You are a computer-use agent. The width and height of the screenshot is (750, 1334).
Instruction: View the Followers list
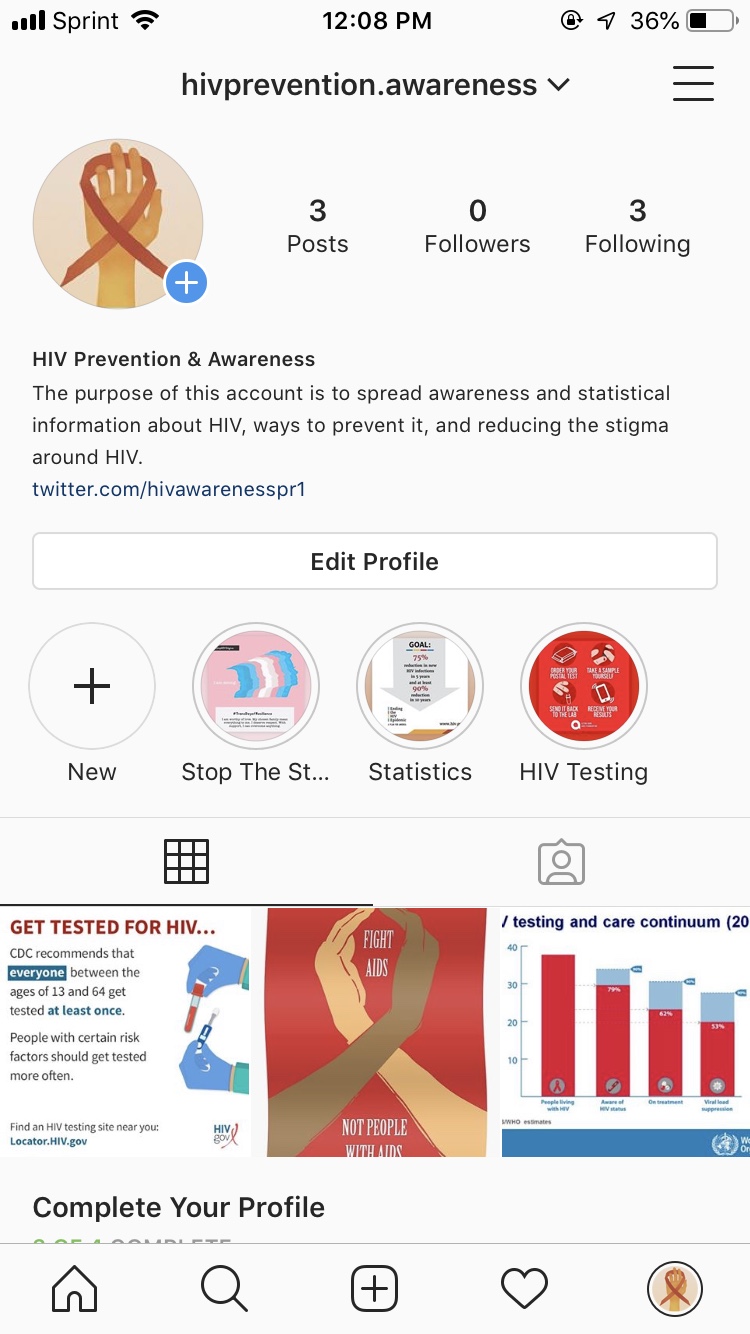click(477, 227)
